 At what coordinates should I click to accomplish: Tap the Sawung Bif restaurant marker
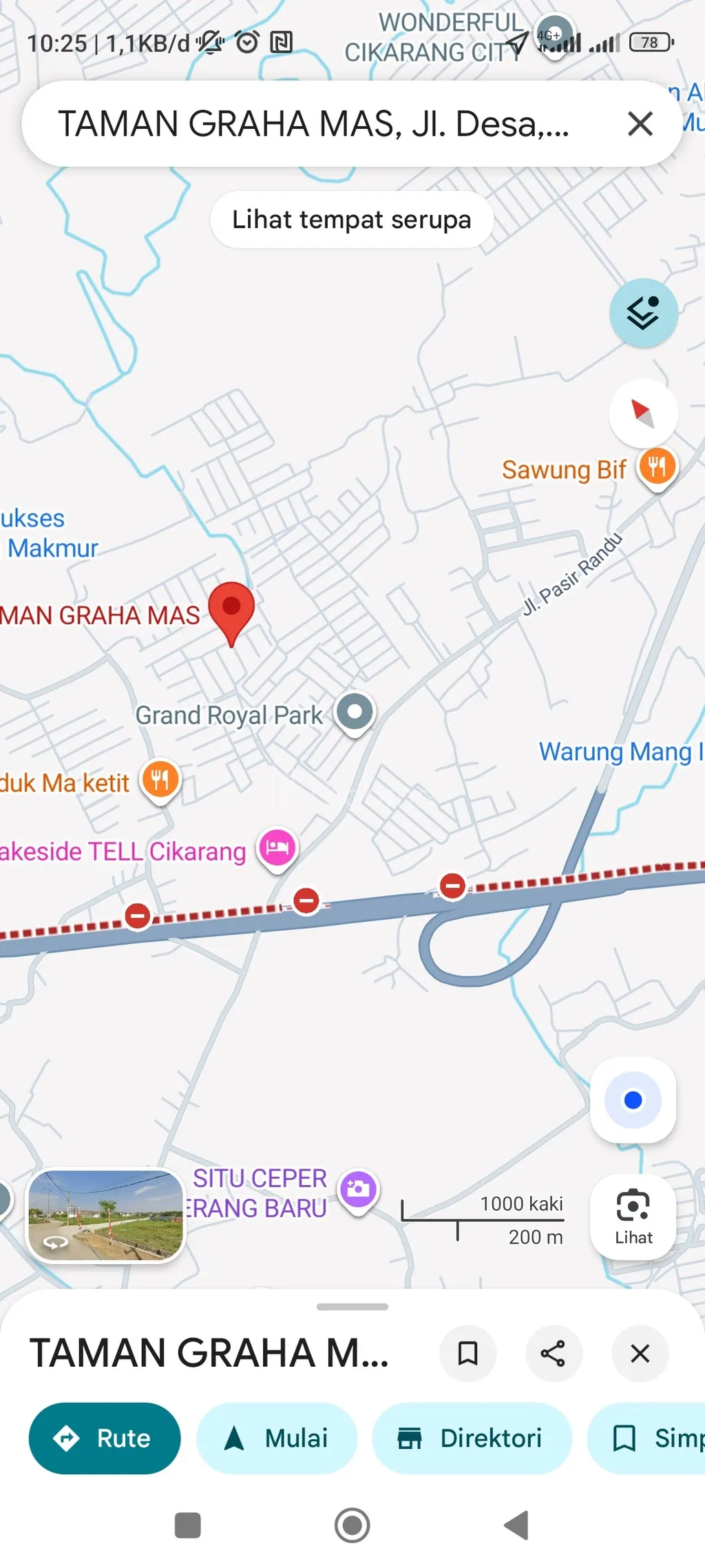coord(656,467)
